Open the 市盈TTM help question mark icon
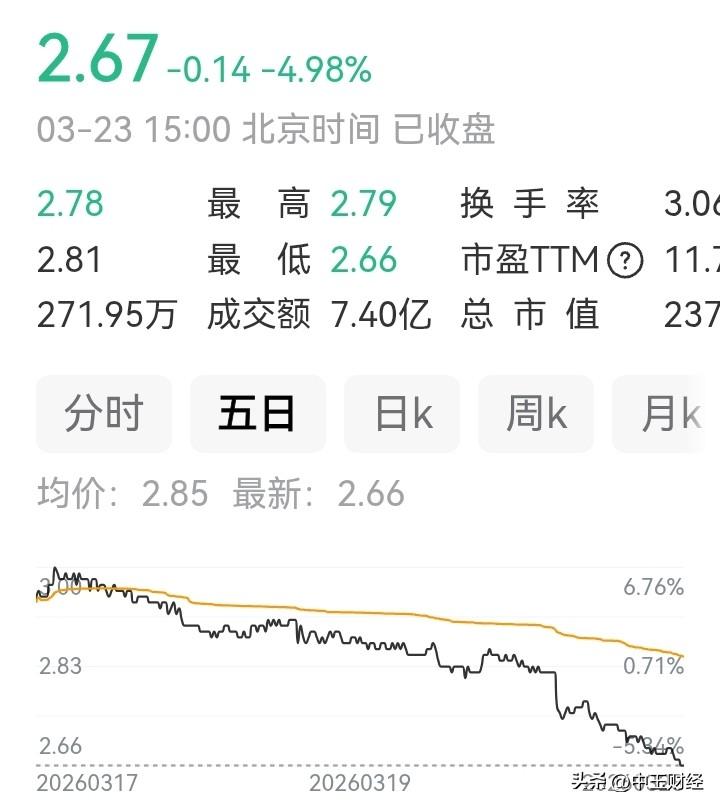The height and width of the screenshot is (807, 720). (x=623, y=259)
